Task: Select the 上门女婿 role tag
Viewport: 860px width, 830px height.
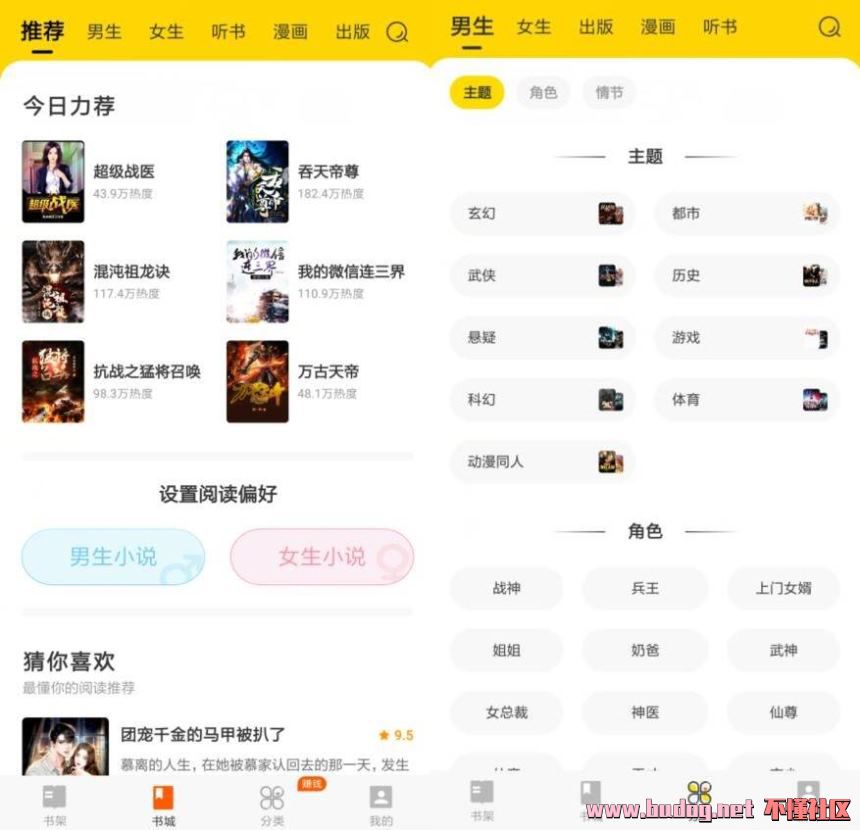Action: [783, 588]
